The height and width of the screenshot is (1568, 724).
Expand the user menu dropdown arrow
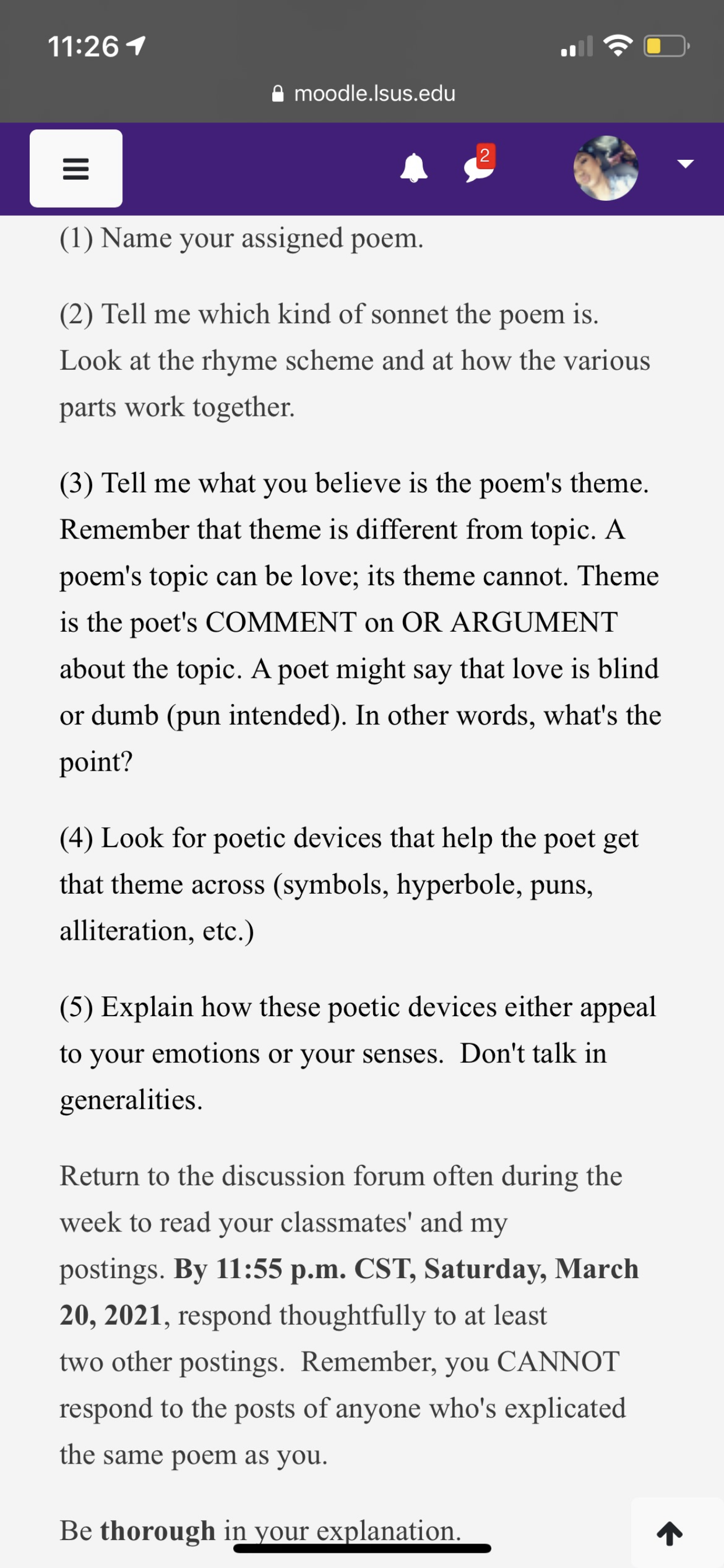pyautogui.click(x=686, y=164)
